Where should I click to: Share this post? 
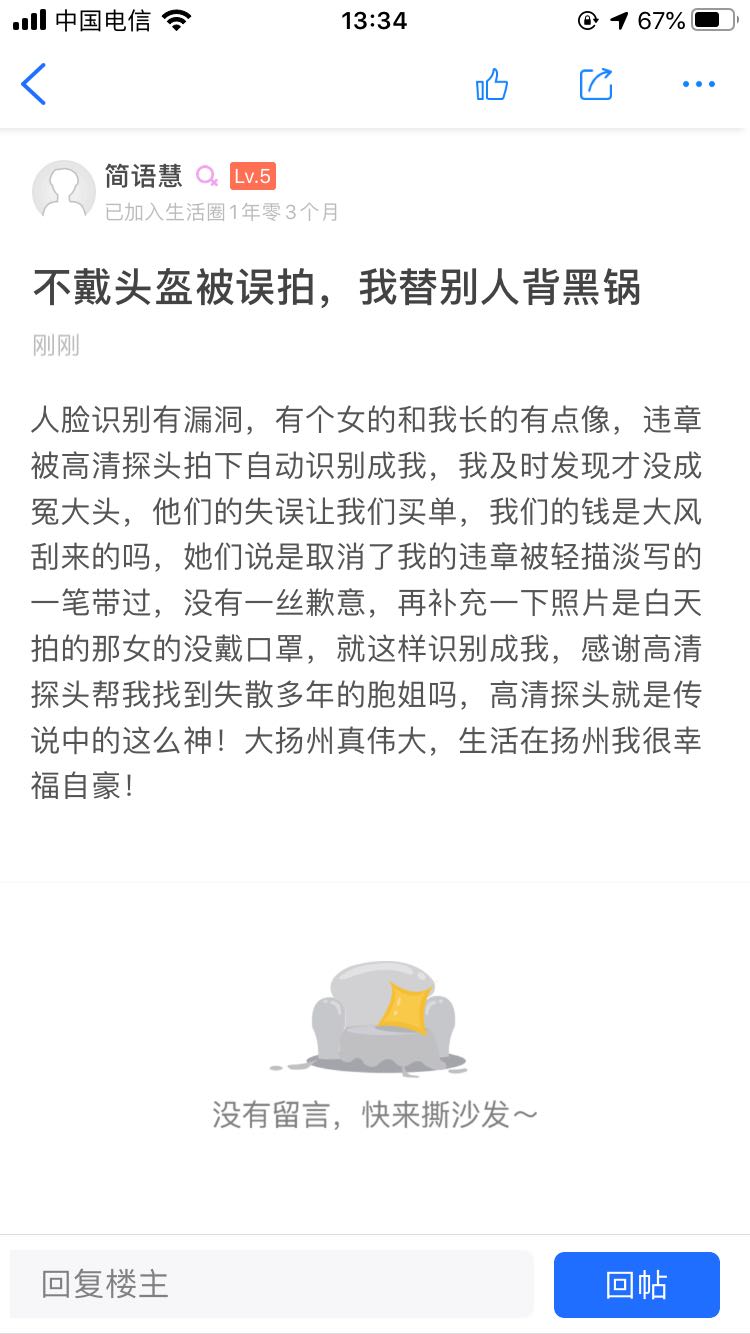click(596, 85)
